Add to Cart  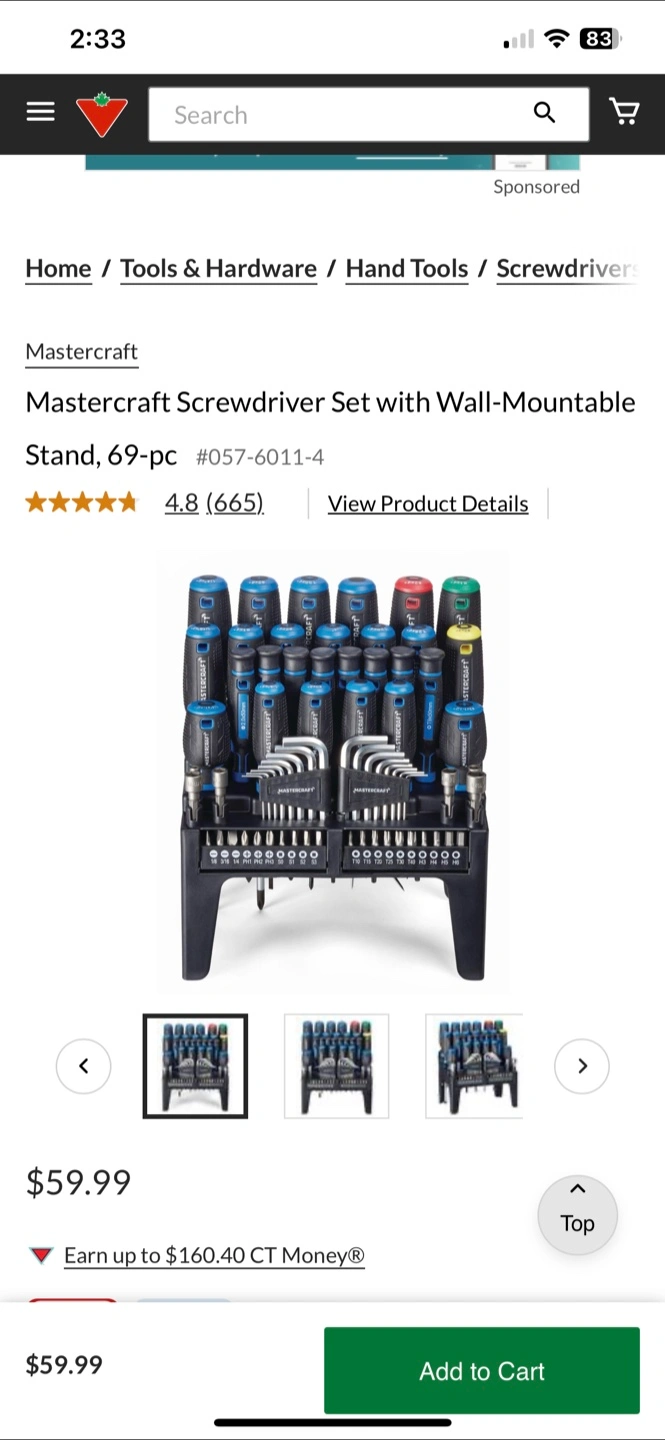click(x=481, y=1370)
